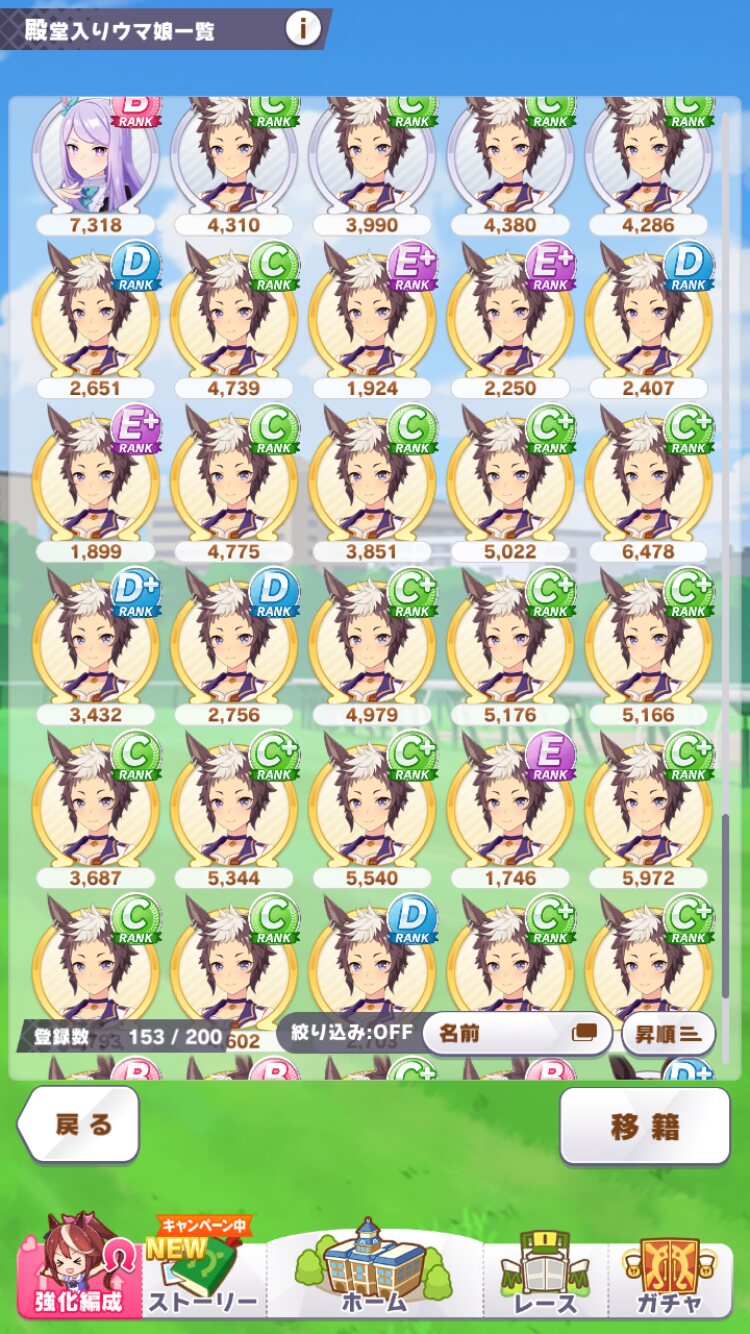Image resolution: width=750 pixels, height=1334 pixels.
Task: Go to the ホーム tab
Action: 375,1268
